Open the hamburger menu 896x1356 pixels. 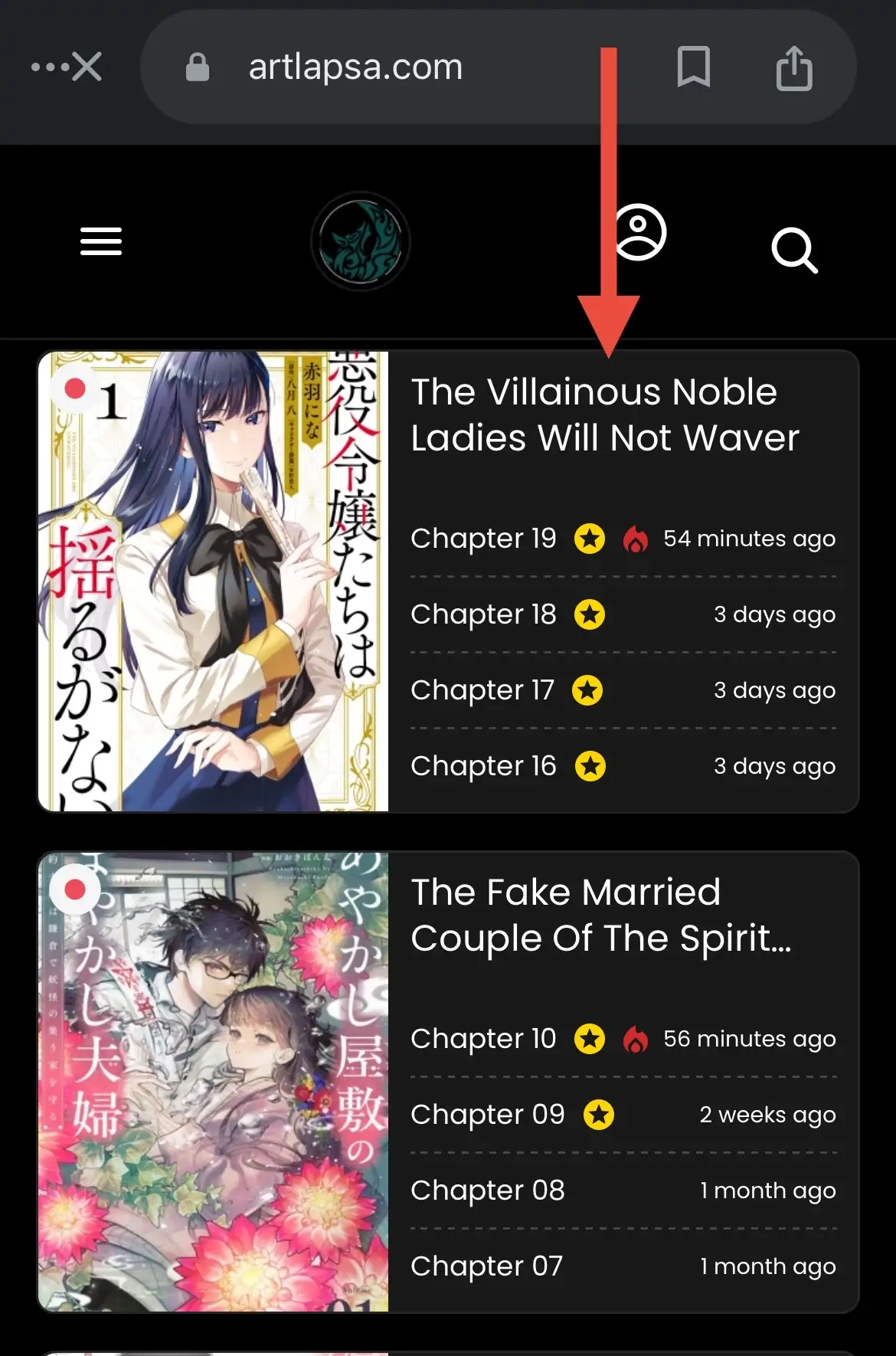click(x=101, y=241)
